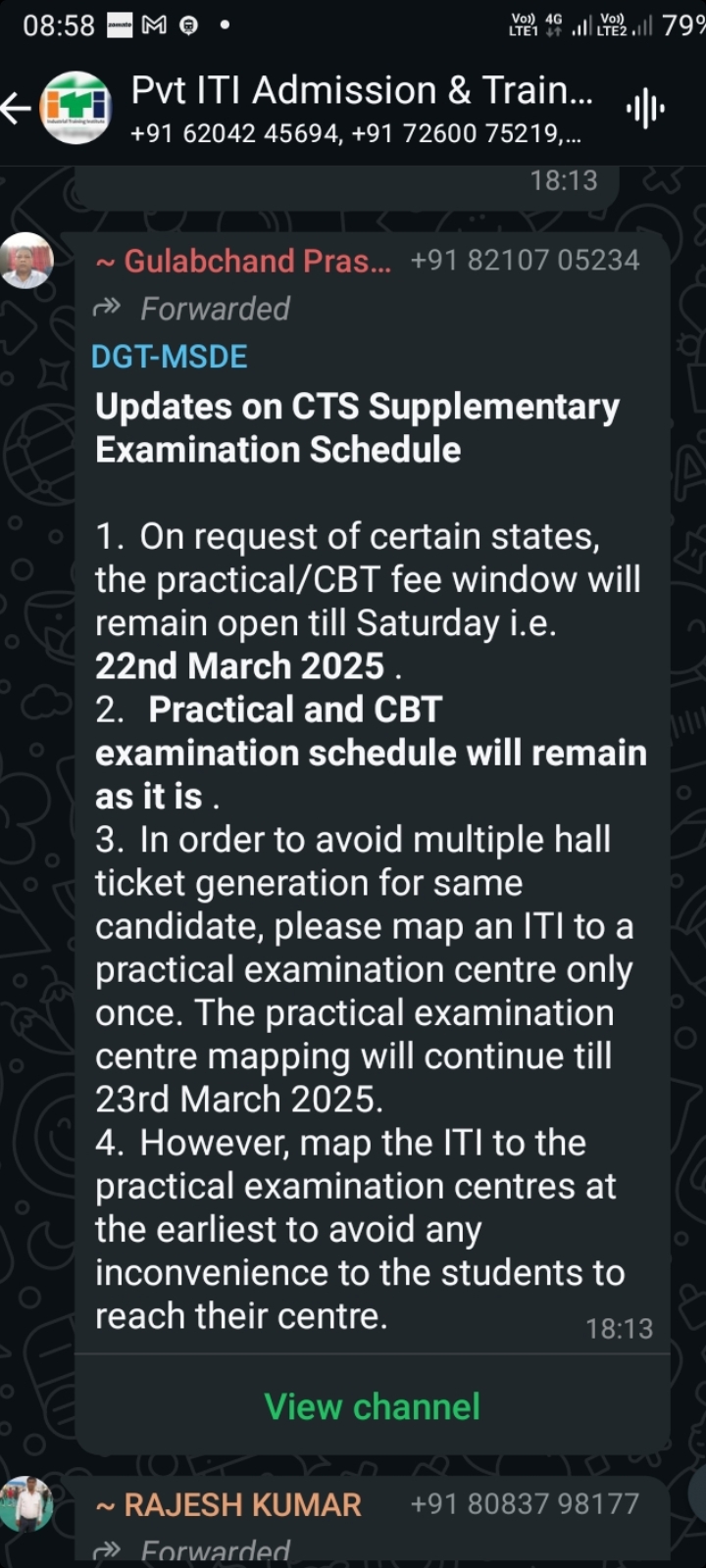
Task: Open Gulabchand's profile picture
Action: (26, 260)
